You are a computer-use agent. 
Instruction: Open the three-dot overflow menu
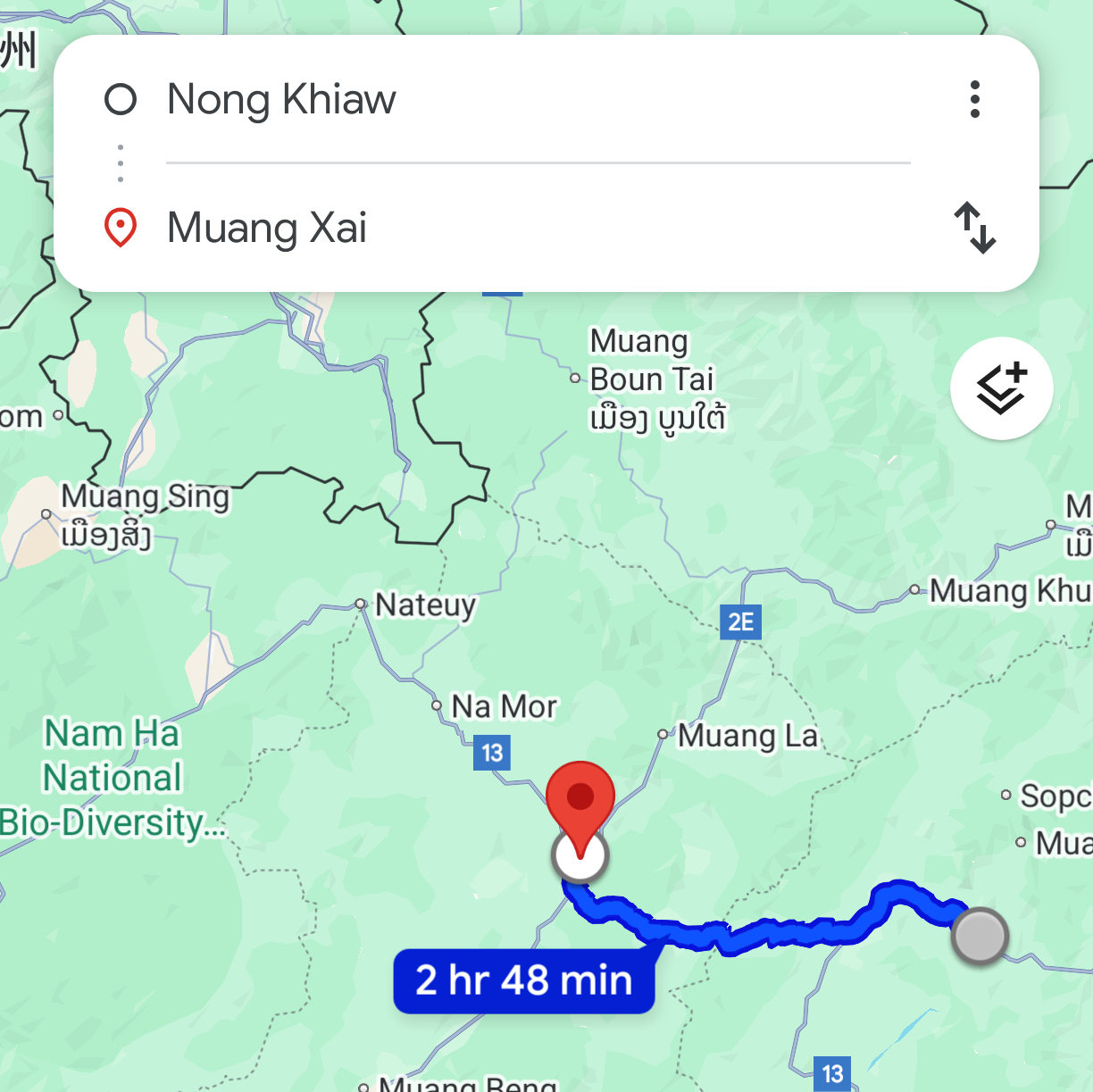[x=975, y=99]
